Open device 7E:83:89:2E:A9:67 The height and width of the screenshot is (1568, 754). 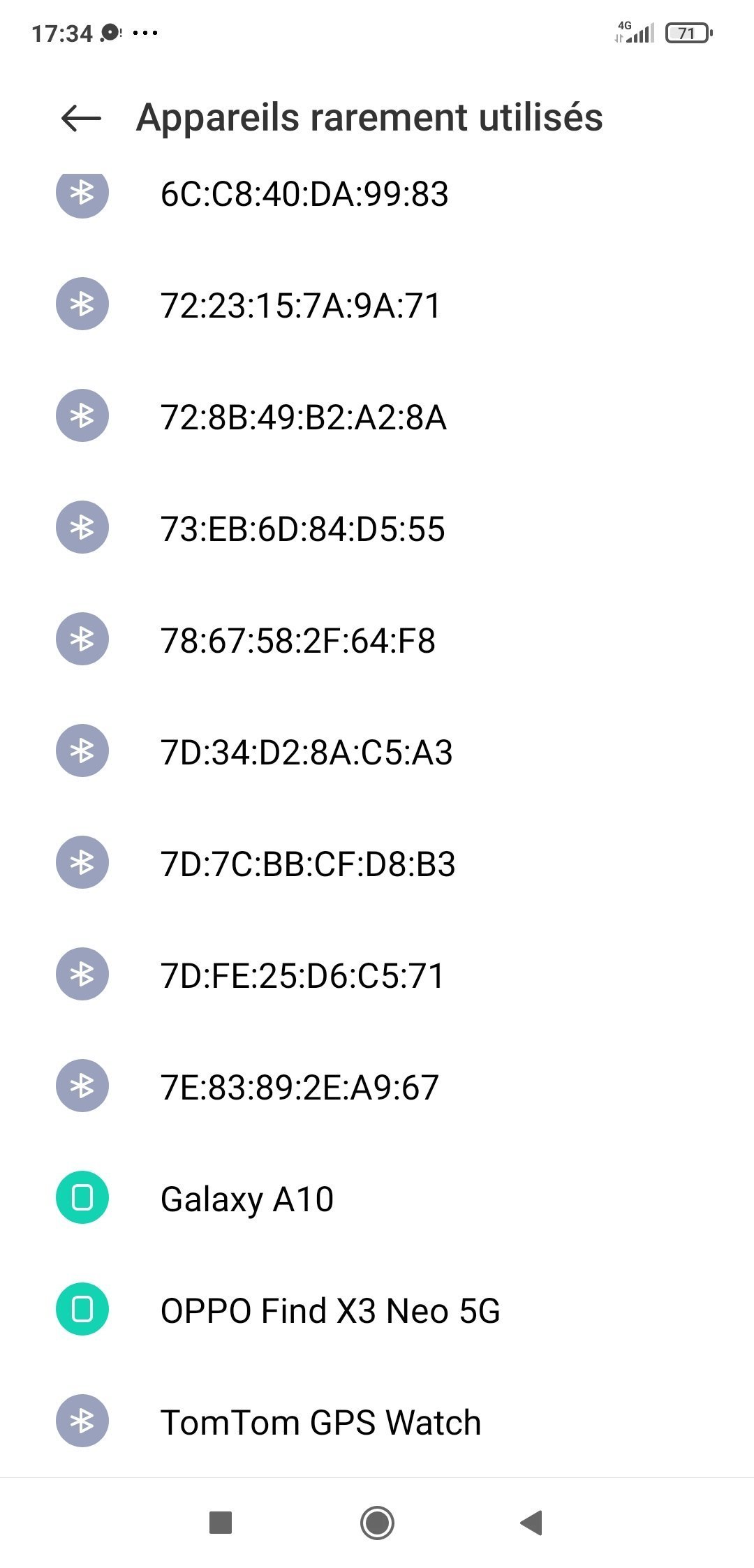tap(300, 1087)
